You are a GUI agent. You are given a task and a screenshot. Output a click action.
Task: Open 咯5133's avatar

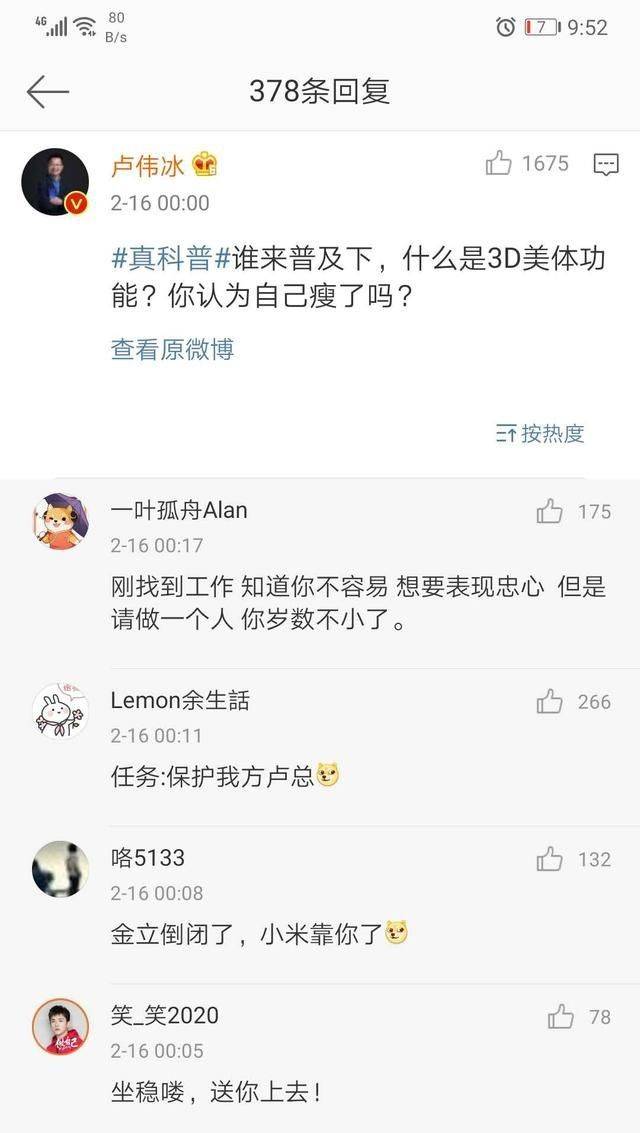(x=60, y=869)
